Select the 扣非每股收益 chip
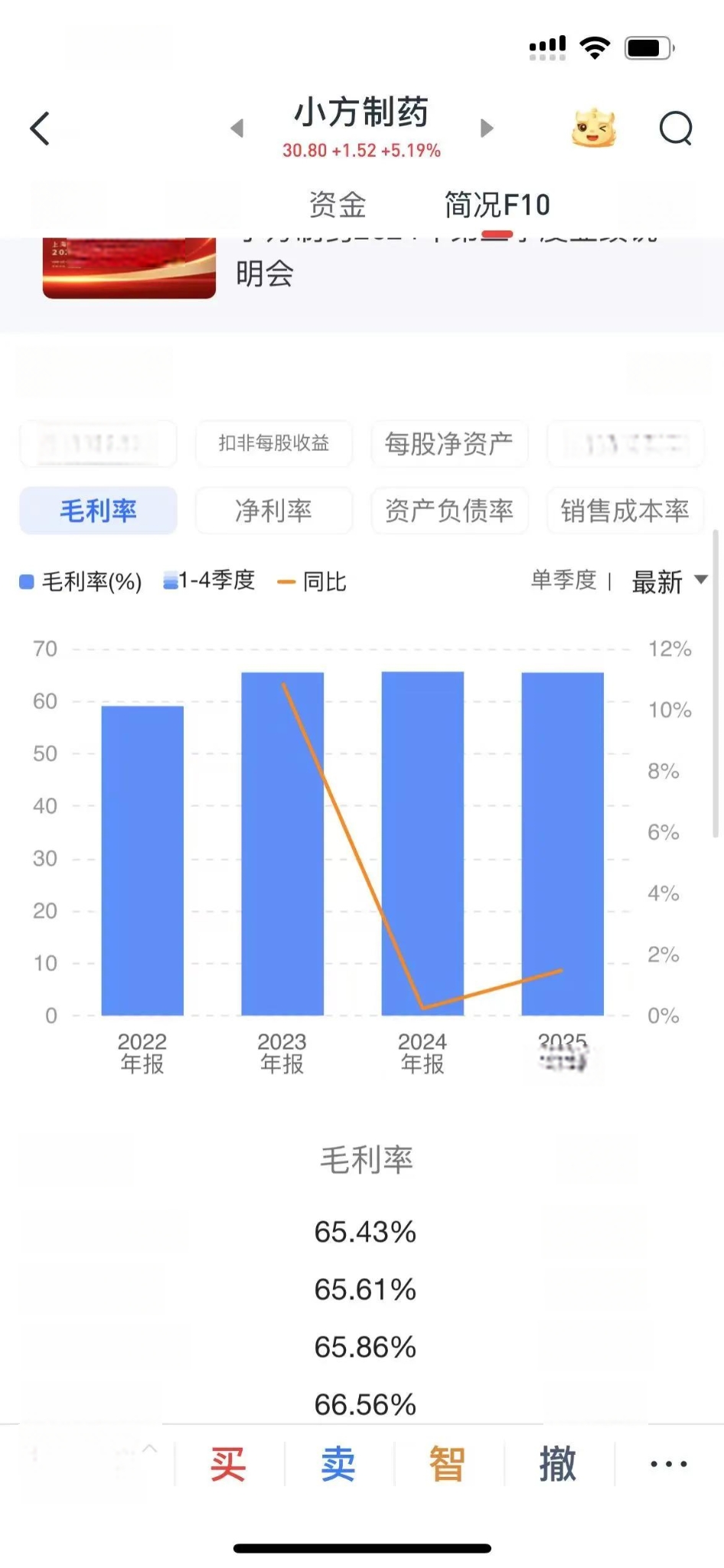 (274, 443)
